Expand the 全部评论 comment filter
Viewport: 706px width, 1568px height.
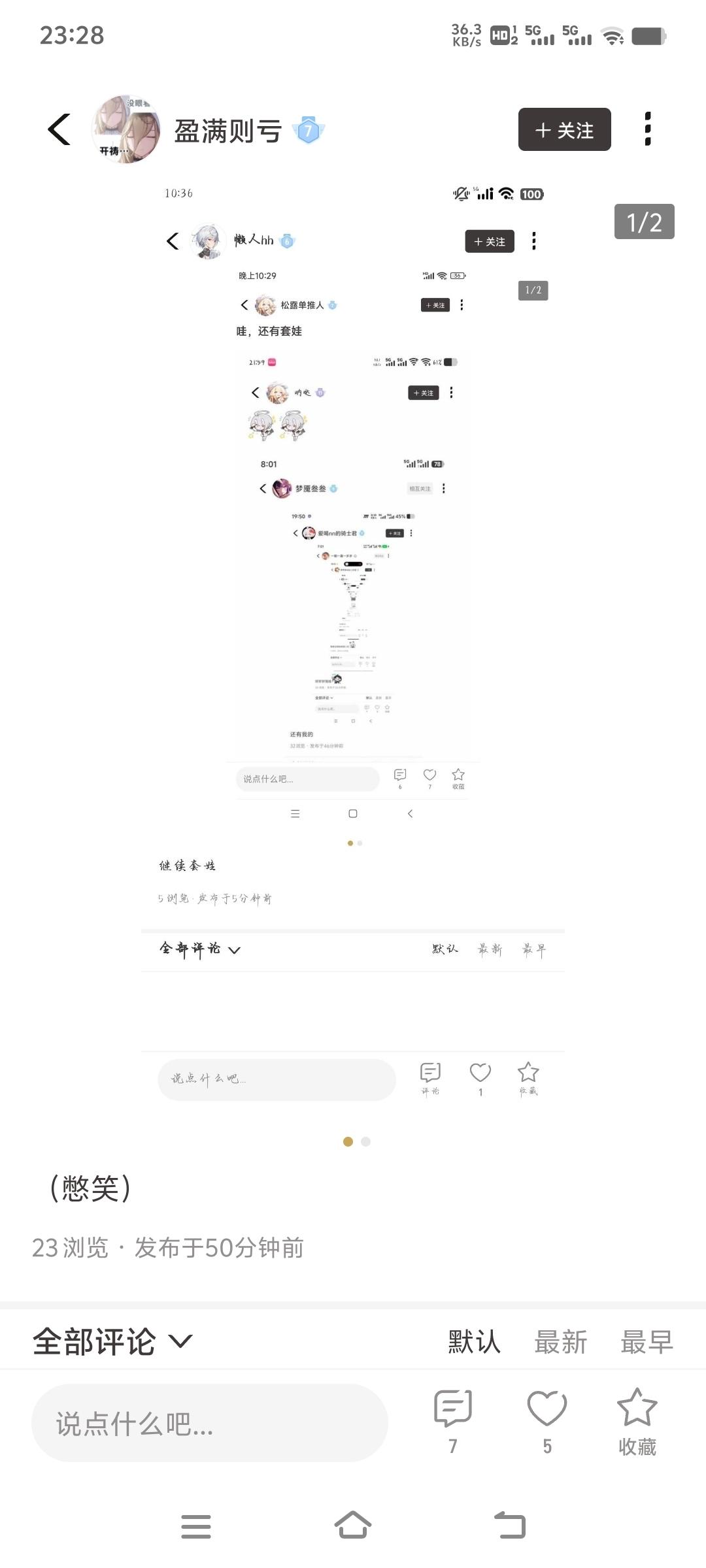[x=112, y=1342]
